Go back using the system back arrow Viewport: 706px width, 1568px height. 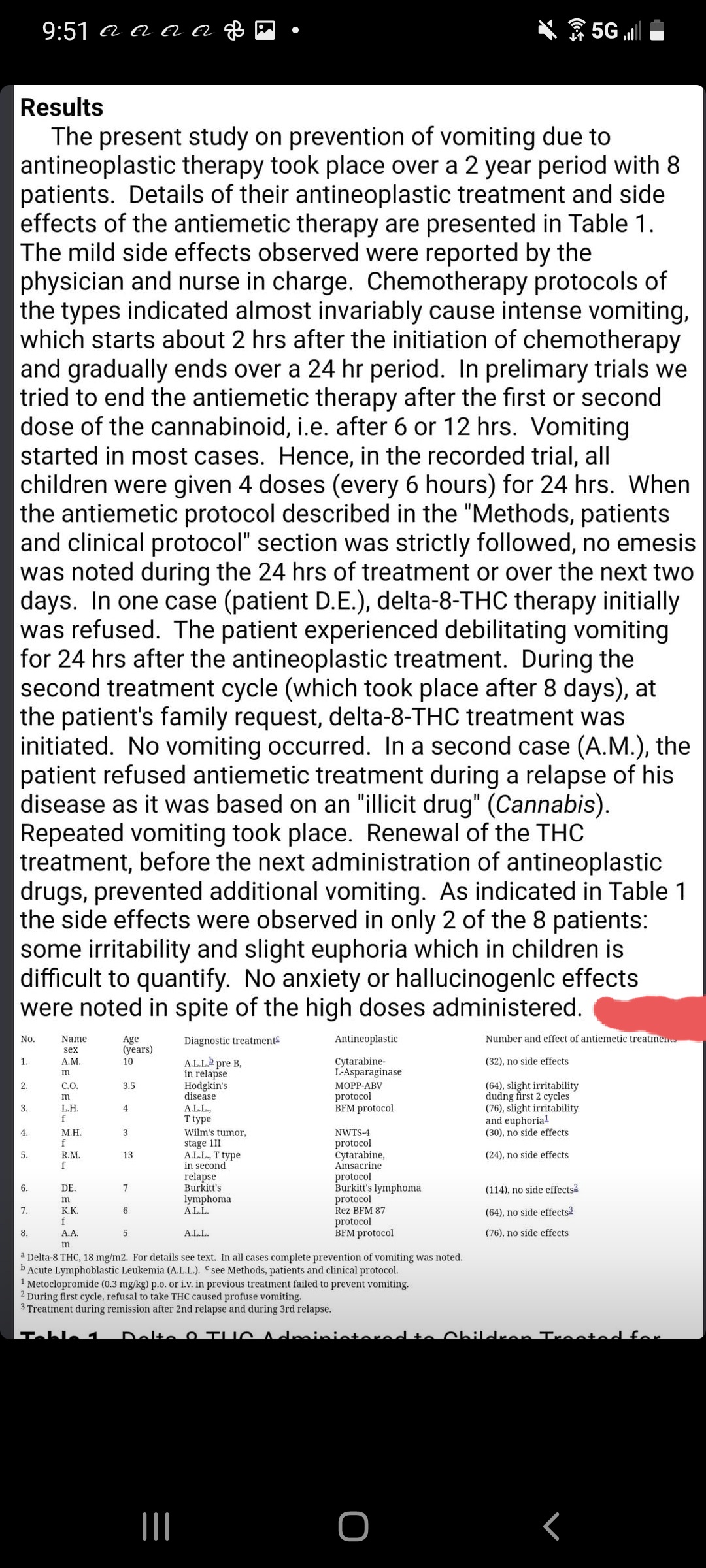pyautogui.click(x=550, y=1527)
